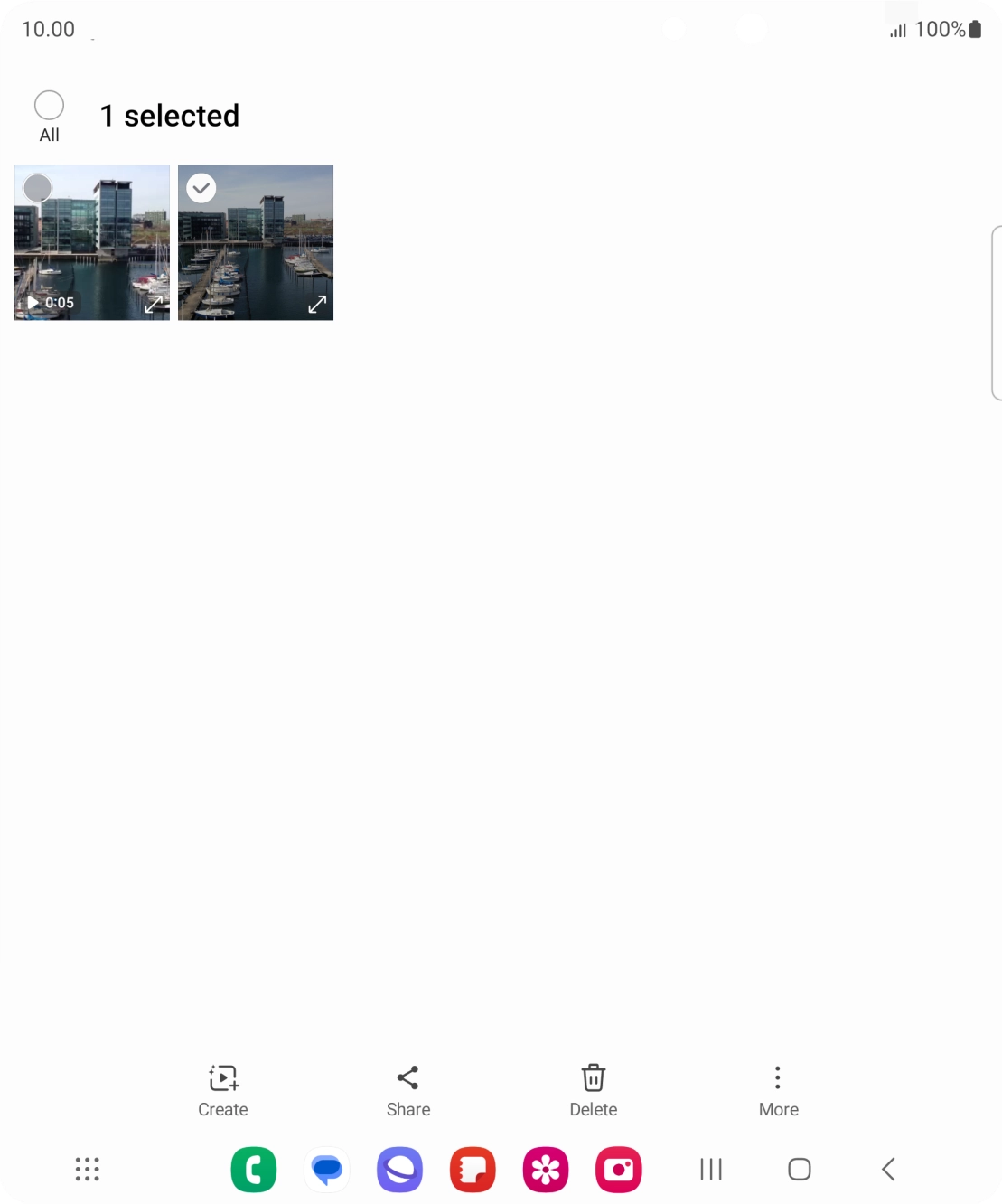1002x1204 pixels.
Task: Tap the Share icon
Action: [x=407, y=1089]
